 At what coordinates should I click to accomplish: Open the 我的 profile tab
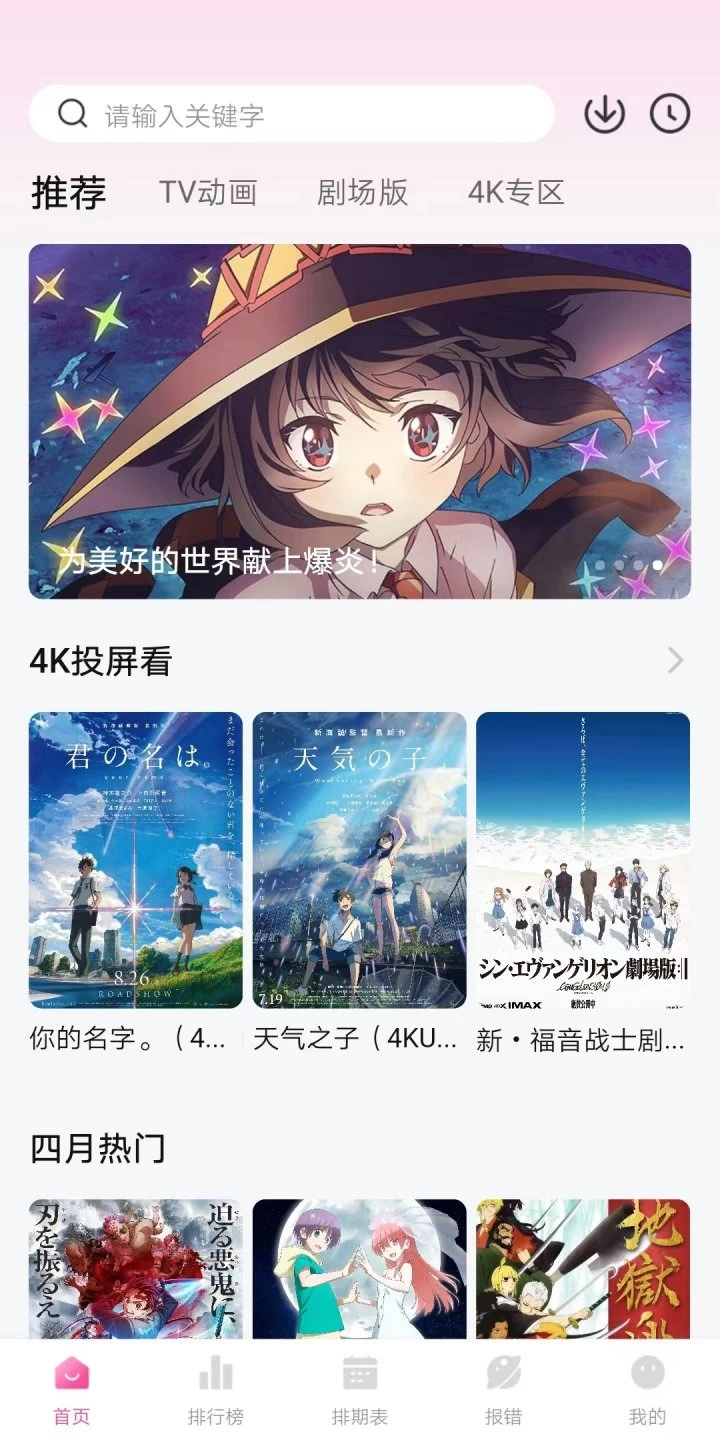point(647,1390)
